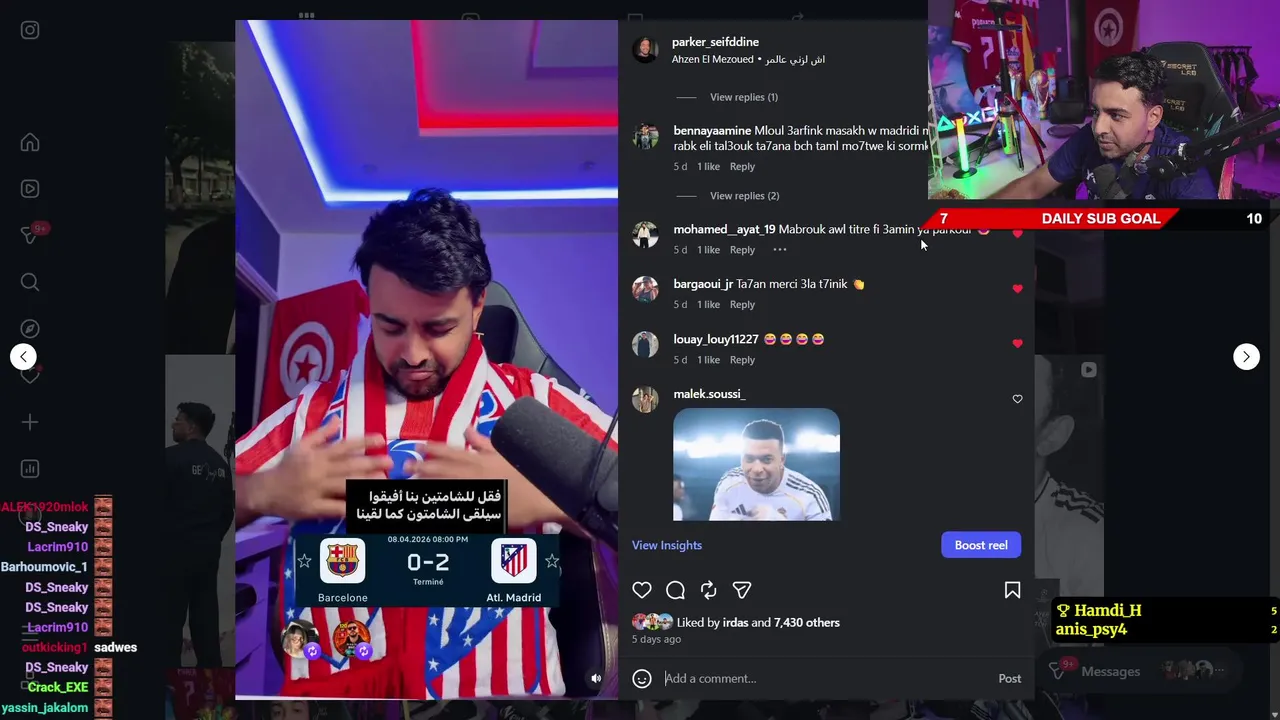1280x720 pixels.
Task: Like this reel with the heart icon
Action: 642,590
